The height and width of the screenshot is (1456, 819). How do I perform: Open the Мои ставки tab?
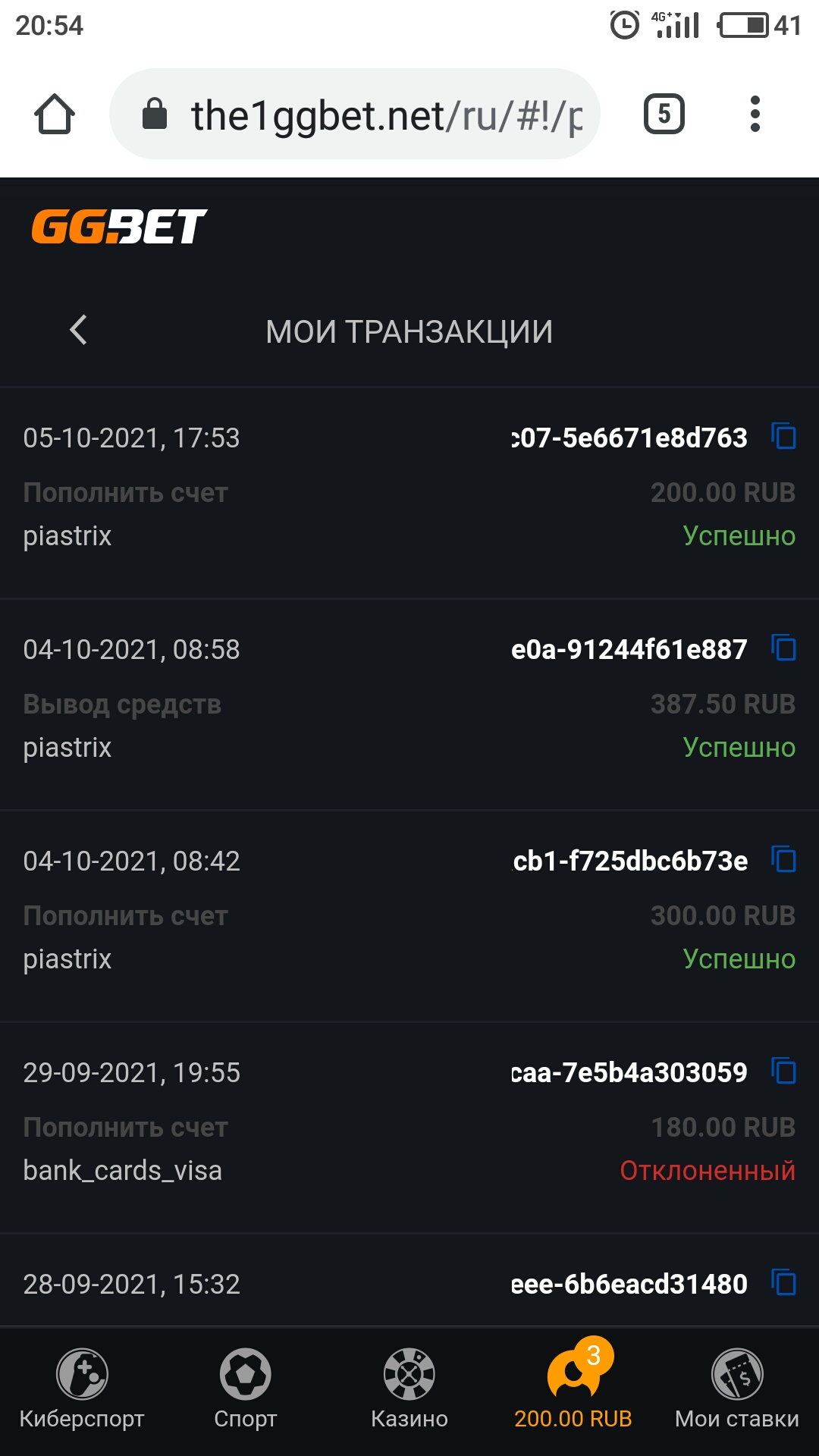coord(737,1389)
